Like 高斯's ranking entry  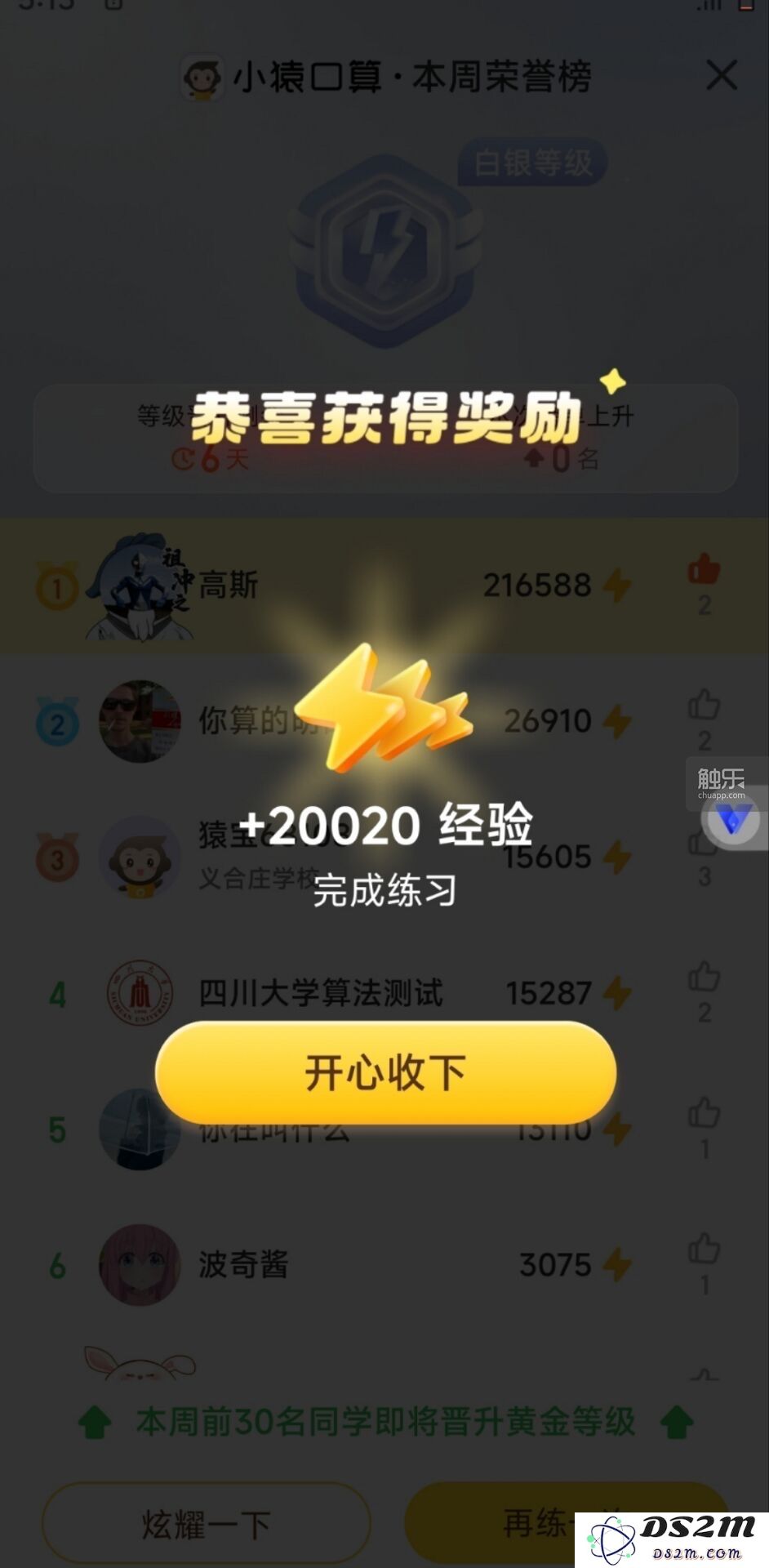704,569
